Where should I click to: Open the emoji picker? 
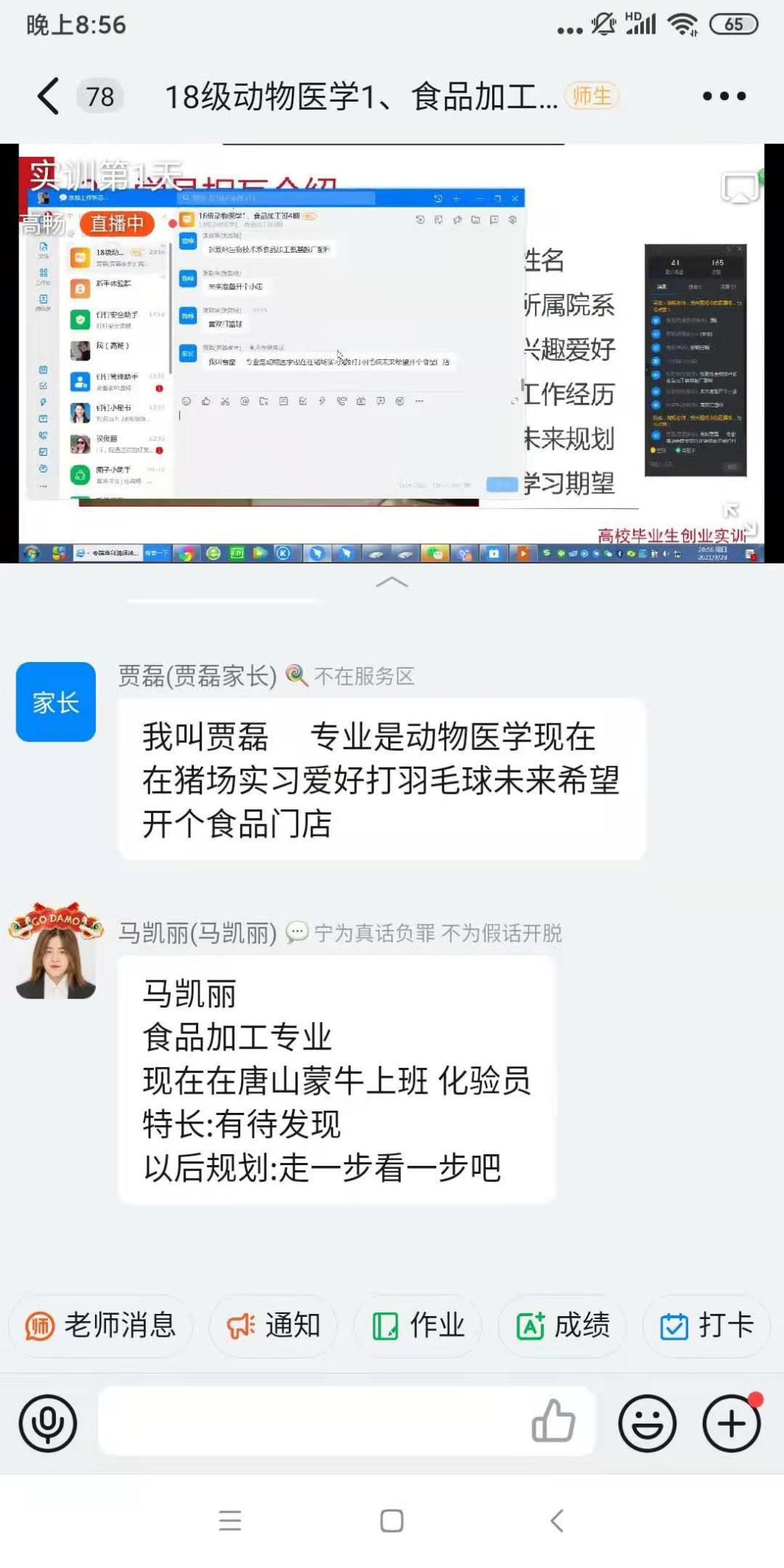[x=647, y=1423]
